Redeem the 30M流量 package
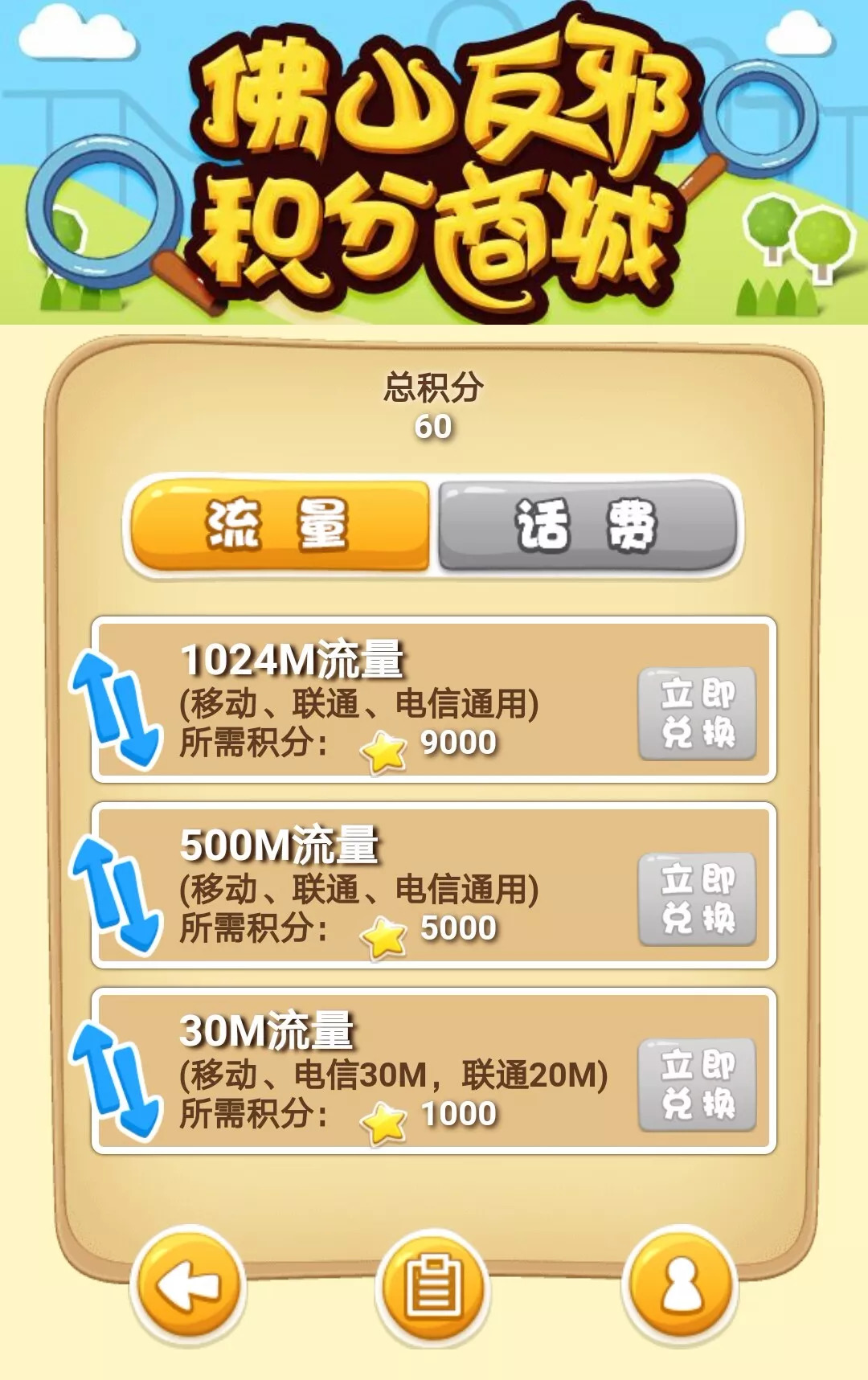The height and width of the screenshot is (1380, 868). 697,1084
